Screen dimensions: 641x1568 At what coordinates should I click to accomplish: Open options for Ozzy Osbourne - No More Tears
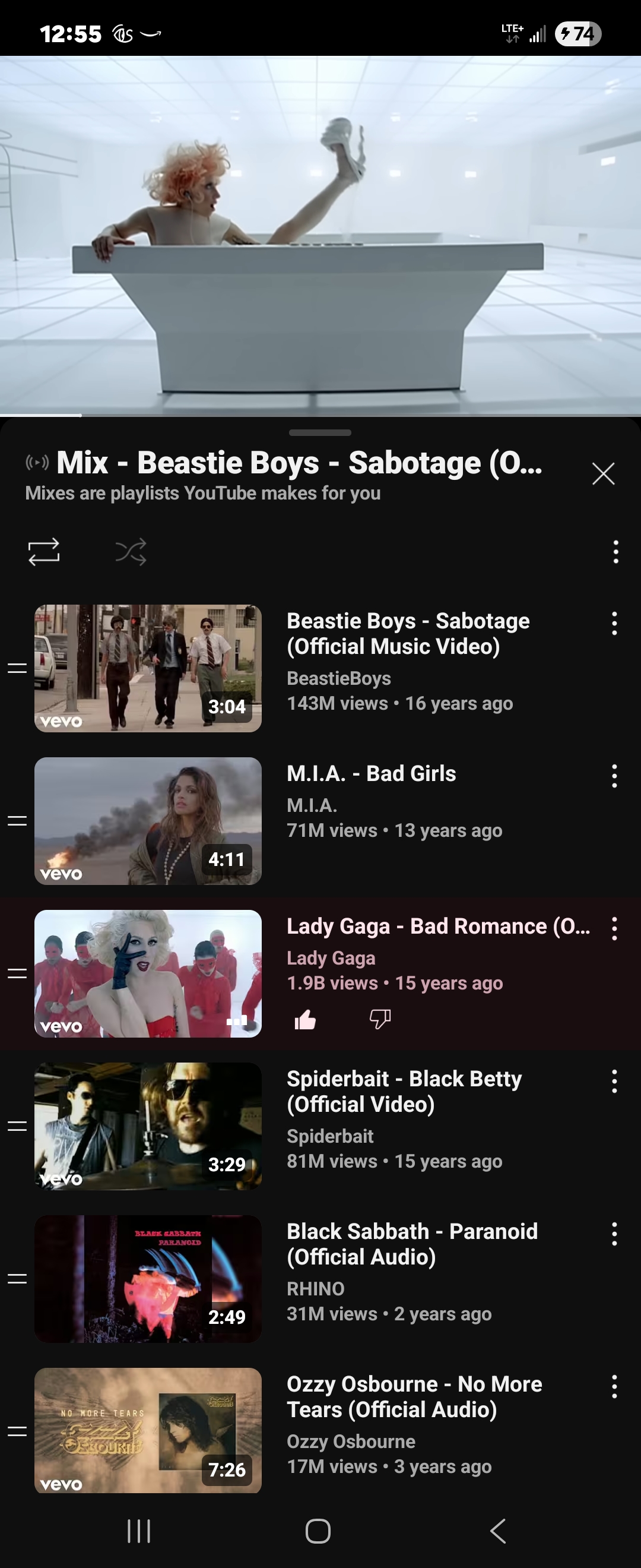point(614,1387)
